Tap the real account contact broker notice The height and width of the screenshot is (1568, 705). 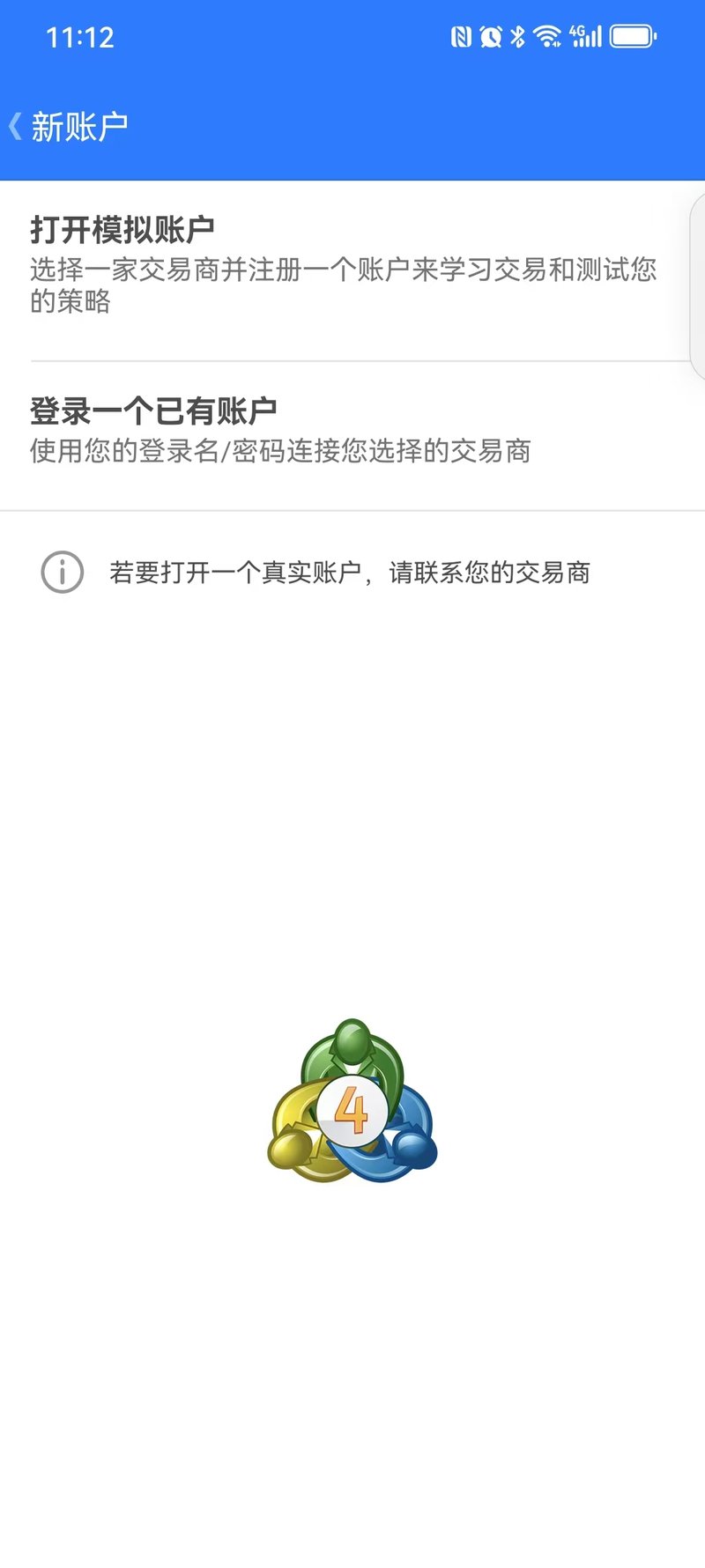[351, 573]
